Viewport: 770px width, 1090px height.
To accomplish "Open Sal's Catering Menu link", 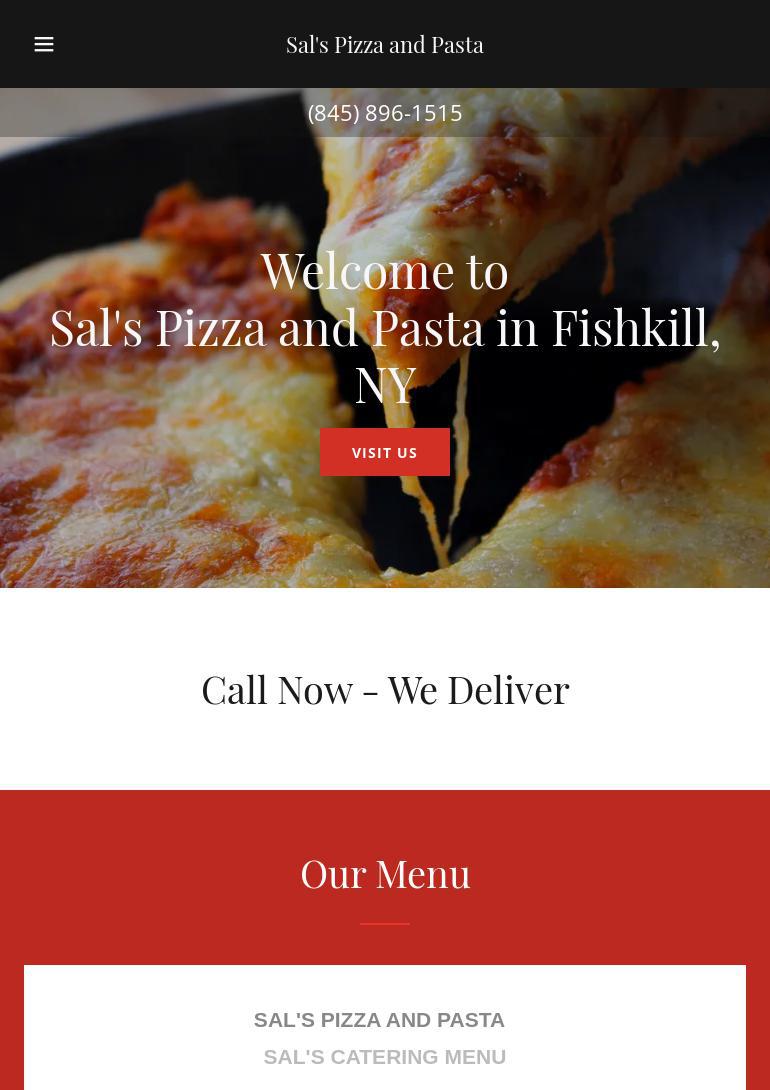I will pos(385,1056).
